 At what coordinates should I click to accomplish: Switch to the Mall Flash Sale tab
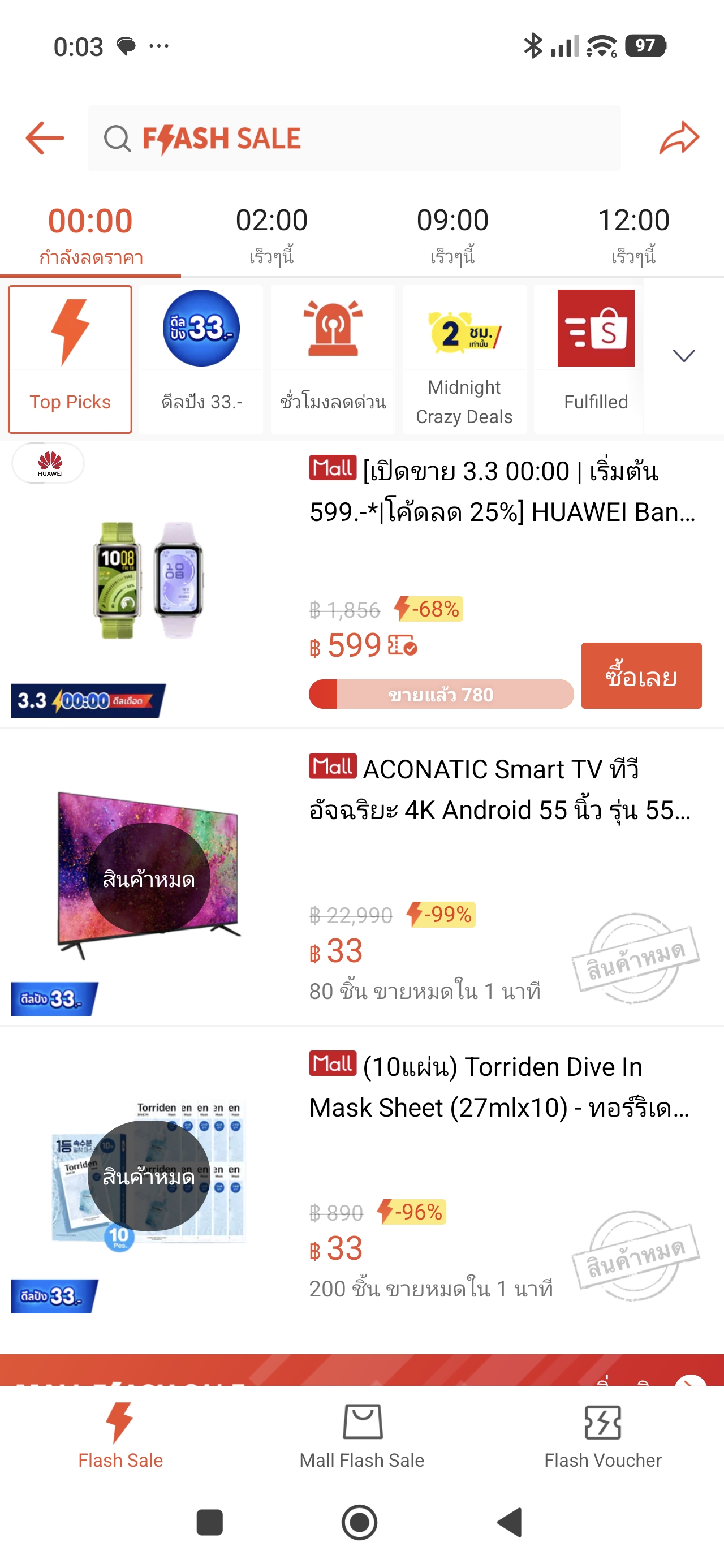(x=361, y=1434)
